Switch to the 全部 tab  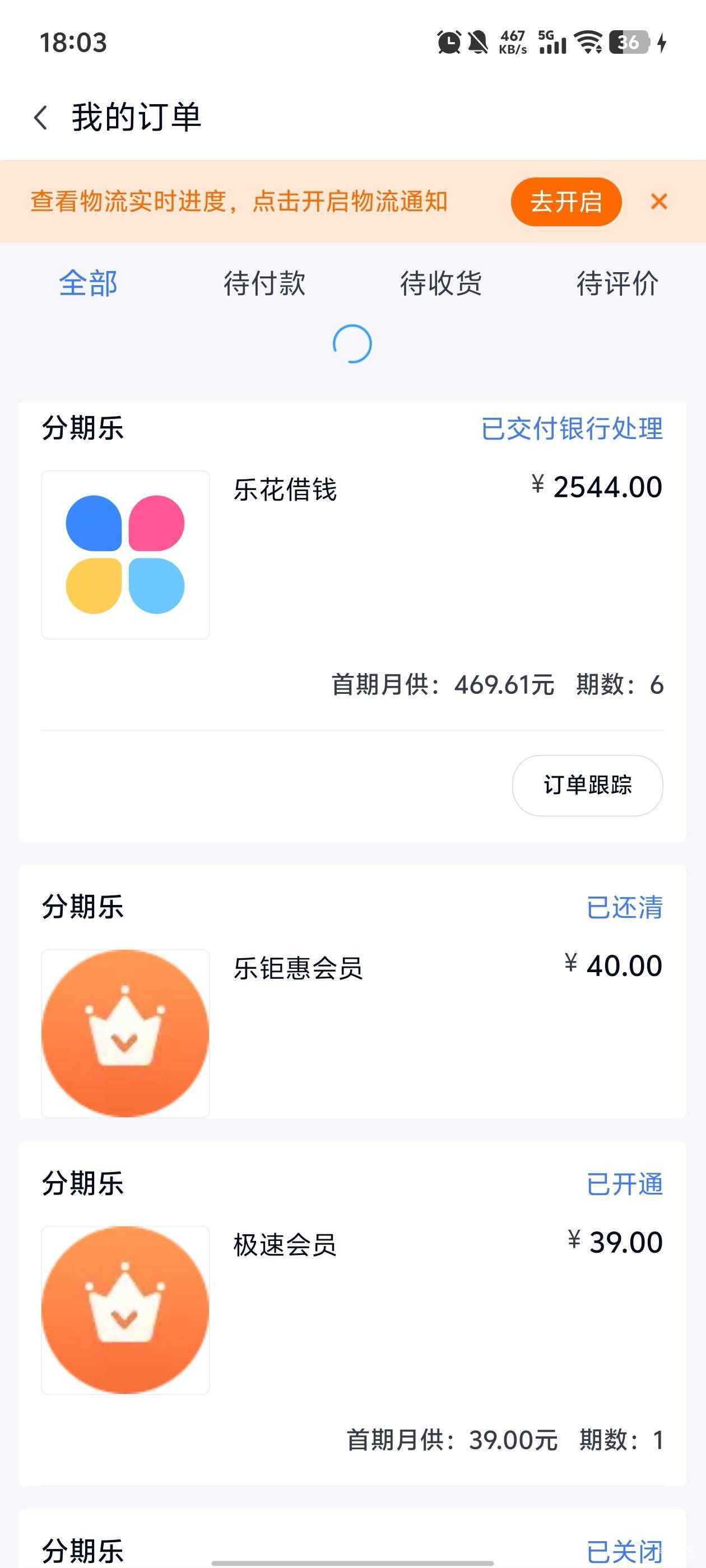(x=89, y=283)
